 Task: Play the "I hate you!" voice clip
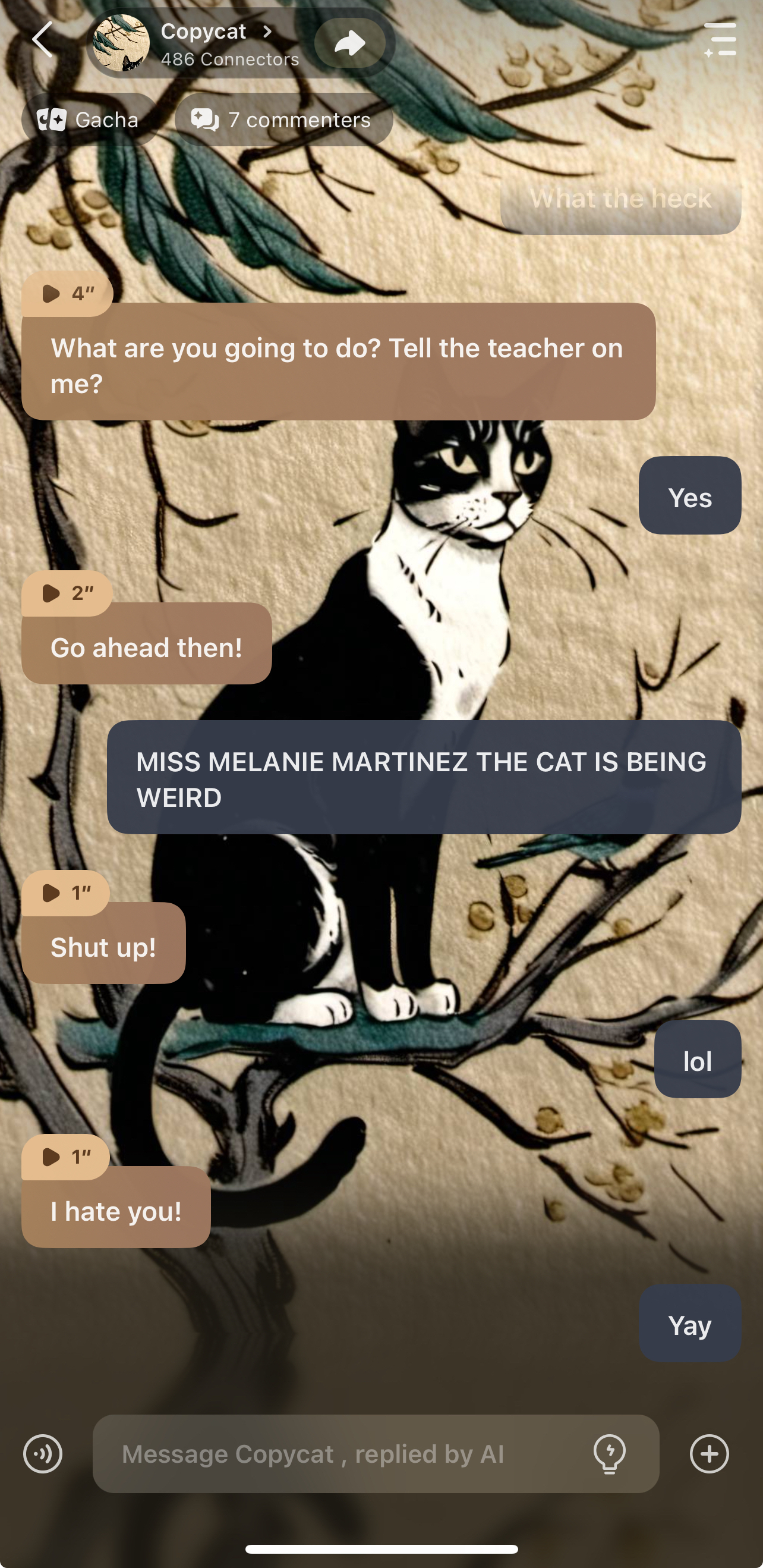coord(66,1157)
